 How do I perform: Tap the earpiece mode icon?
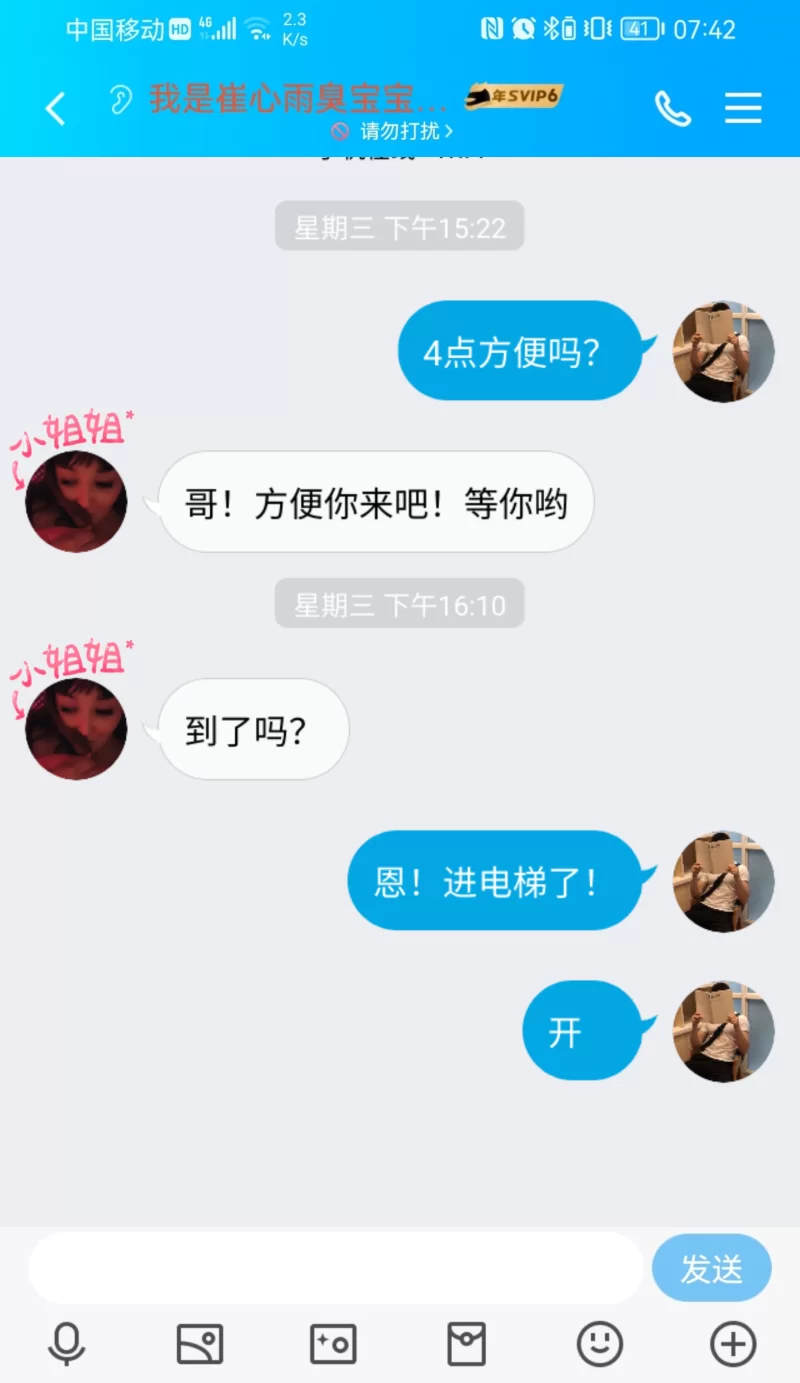click(x=121, y=99)
